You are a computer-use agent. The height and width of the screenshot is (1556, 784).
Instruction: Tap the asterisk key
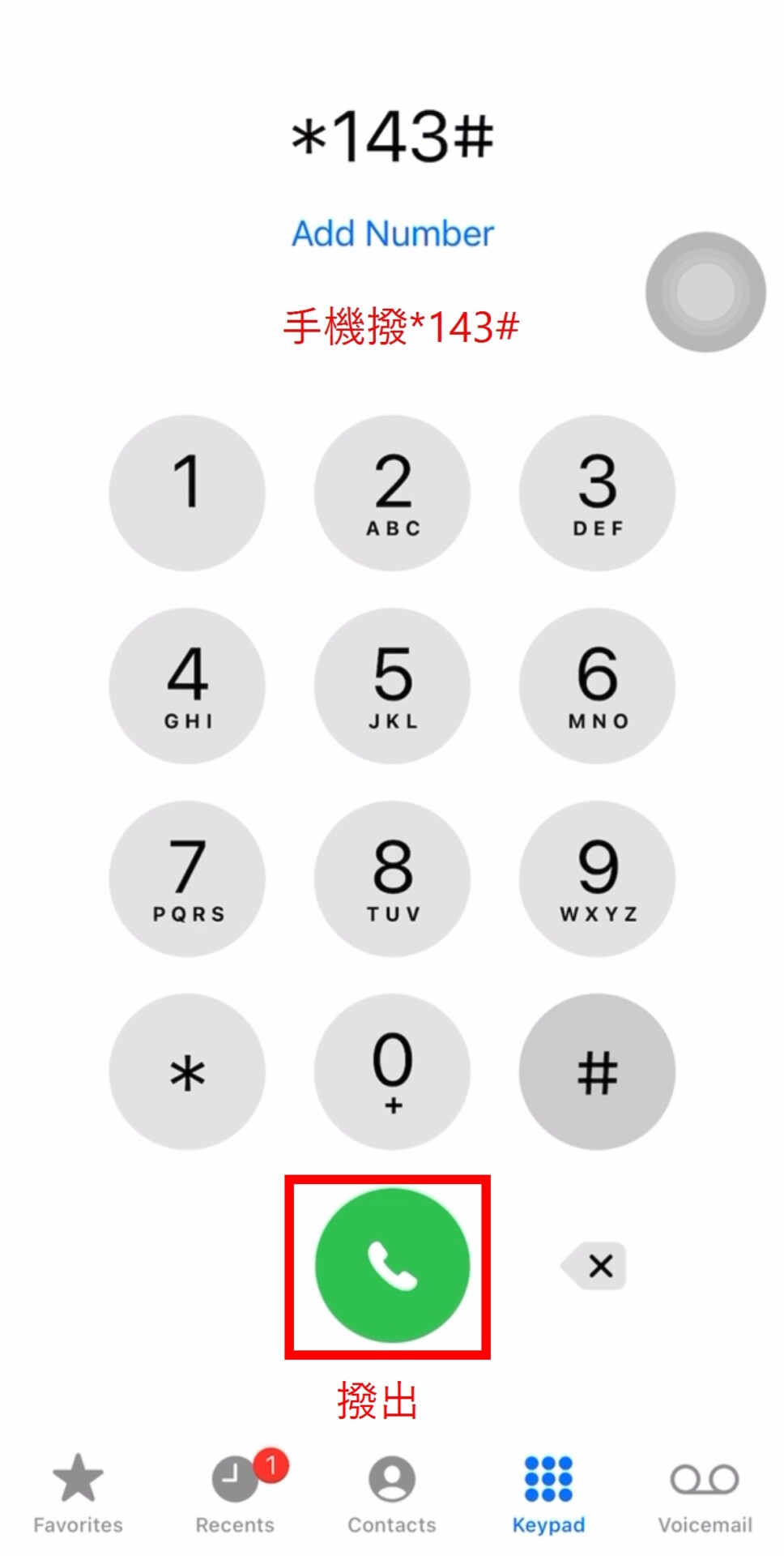187,1071
